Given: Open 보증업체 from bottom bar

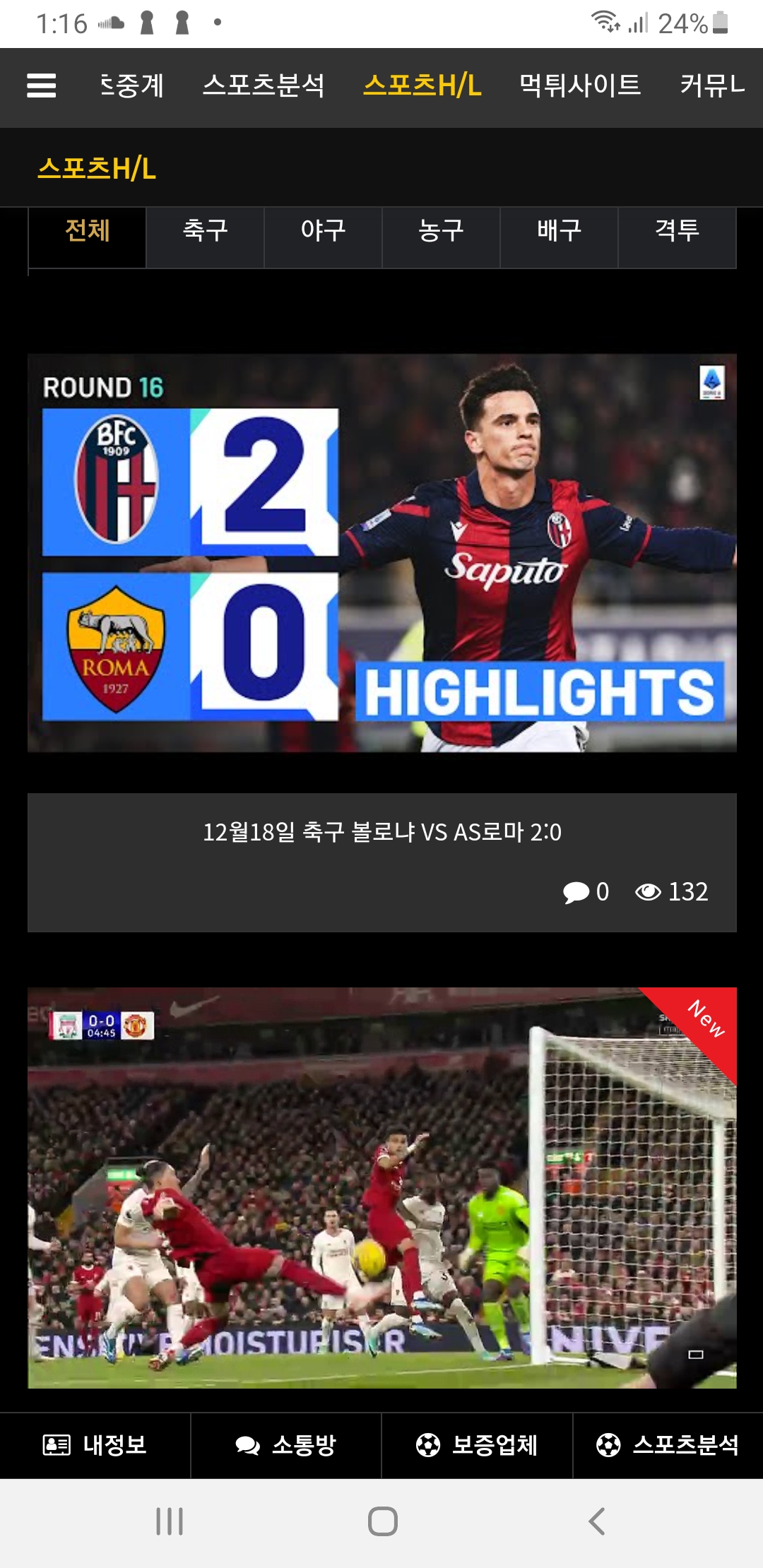Looking at the screenshot, I should click(477, 1445).
